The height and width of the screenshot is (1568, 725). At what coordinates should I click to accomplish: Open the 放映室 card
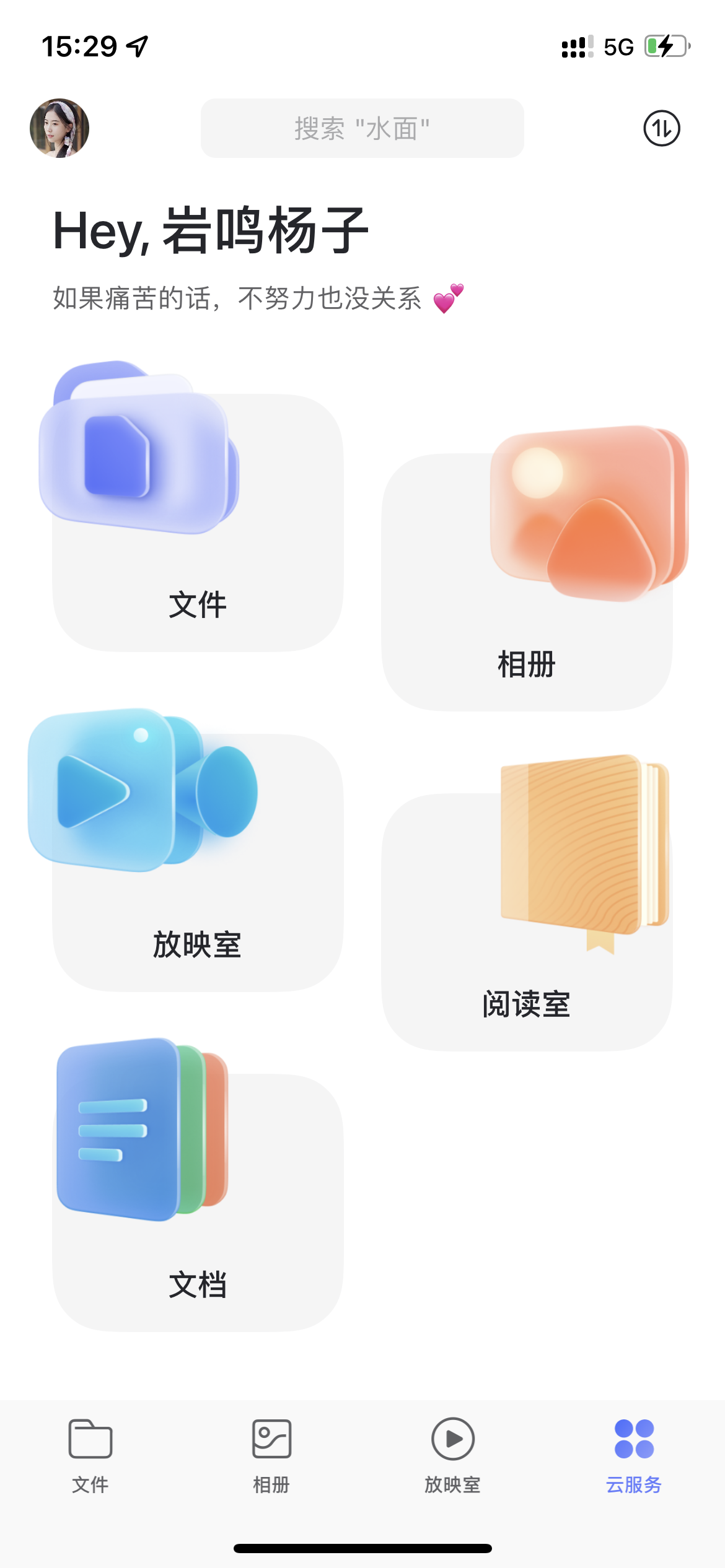click(x=198, y=862)
